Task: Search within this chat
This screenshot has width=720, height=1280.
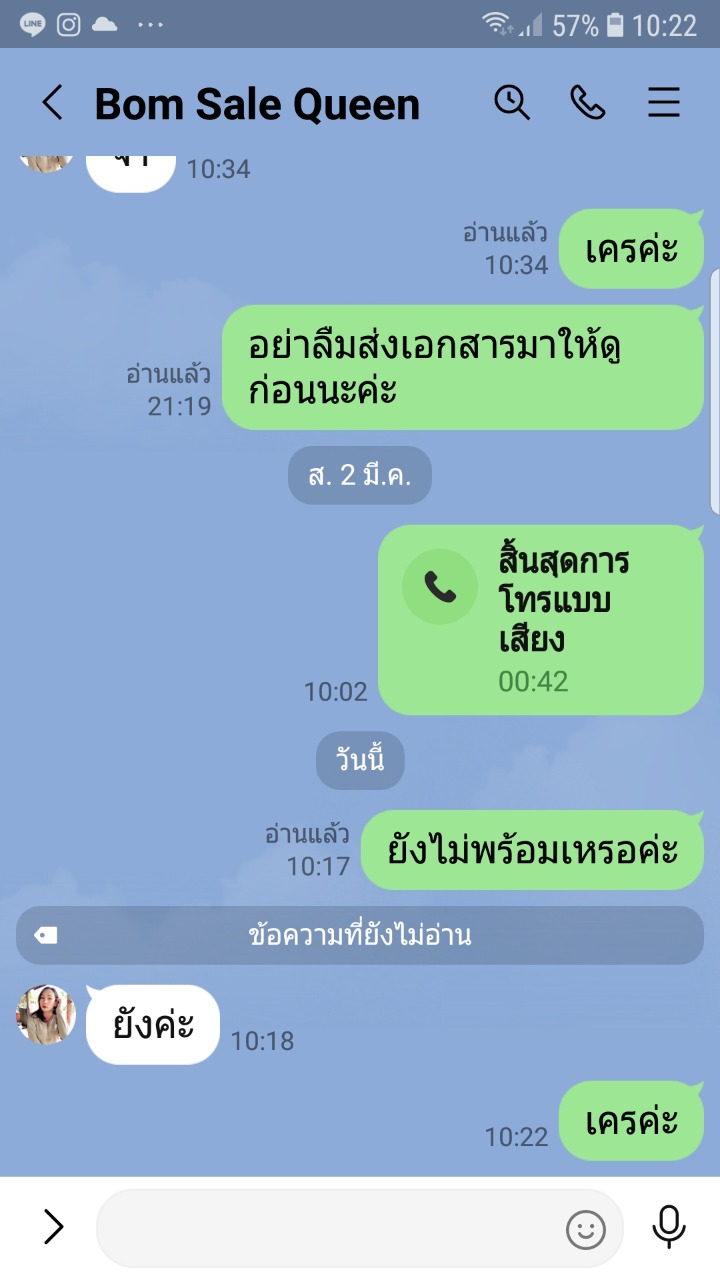Action: (512, 102)
